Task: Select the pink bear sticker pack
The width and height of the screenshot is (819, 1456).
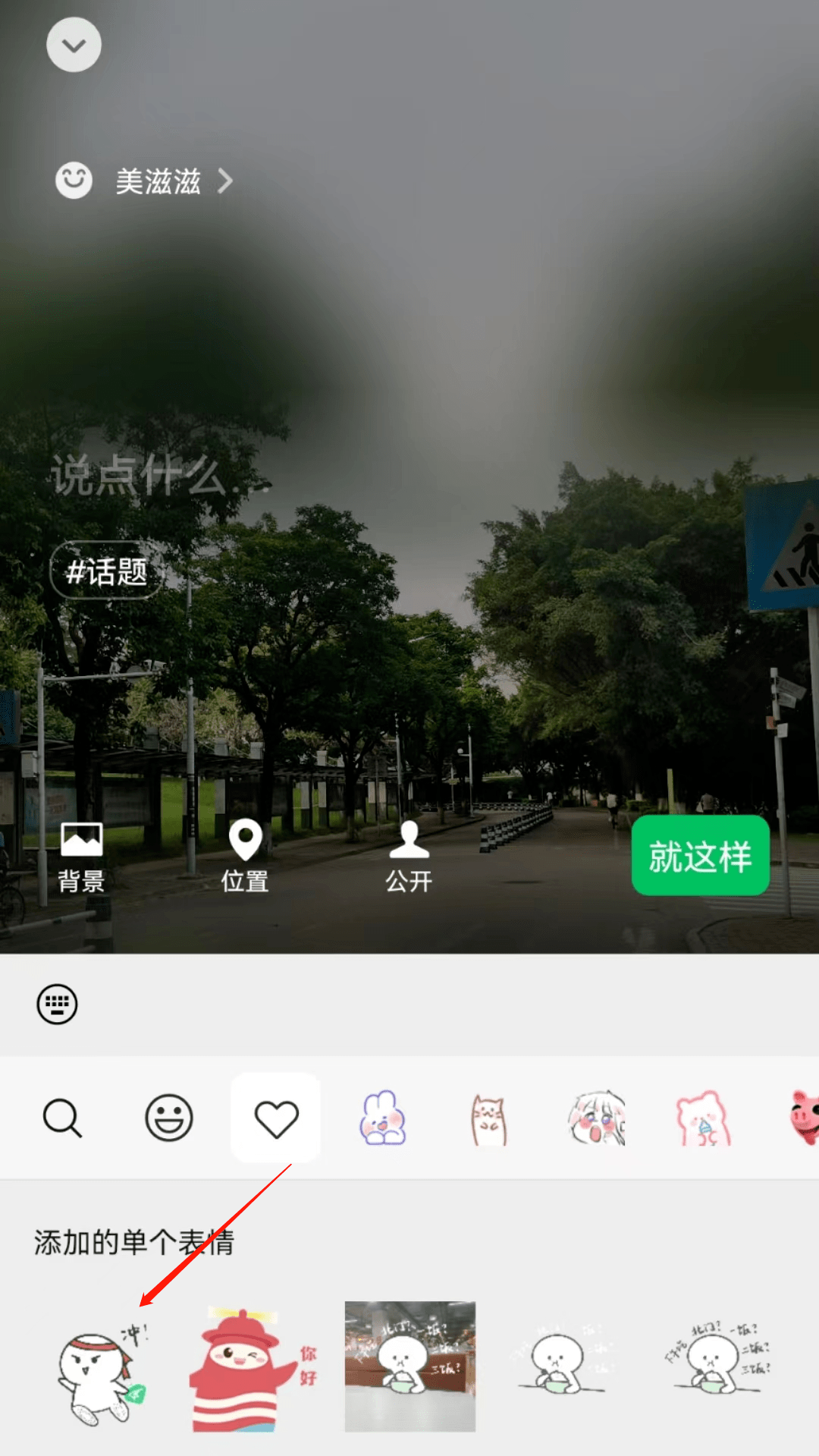Action: pos(702,1118)
